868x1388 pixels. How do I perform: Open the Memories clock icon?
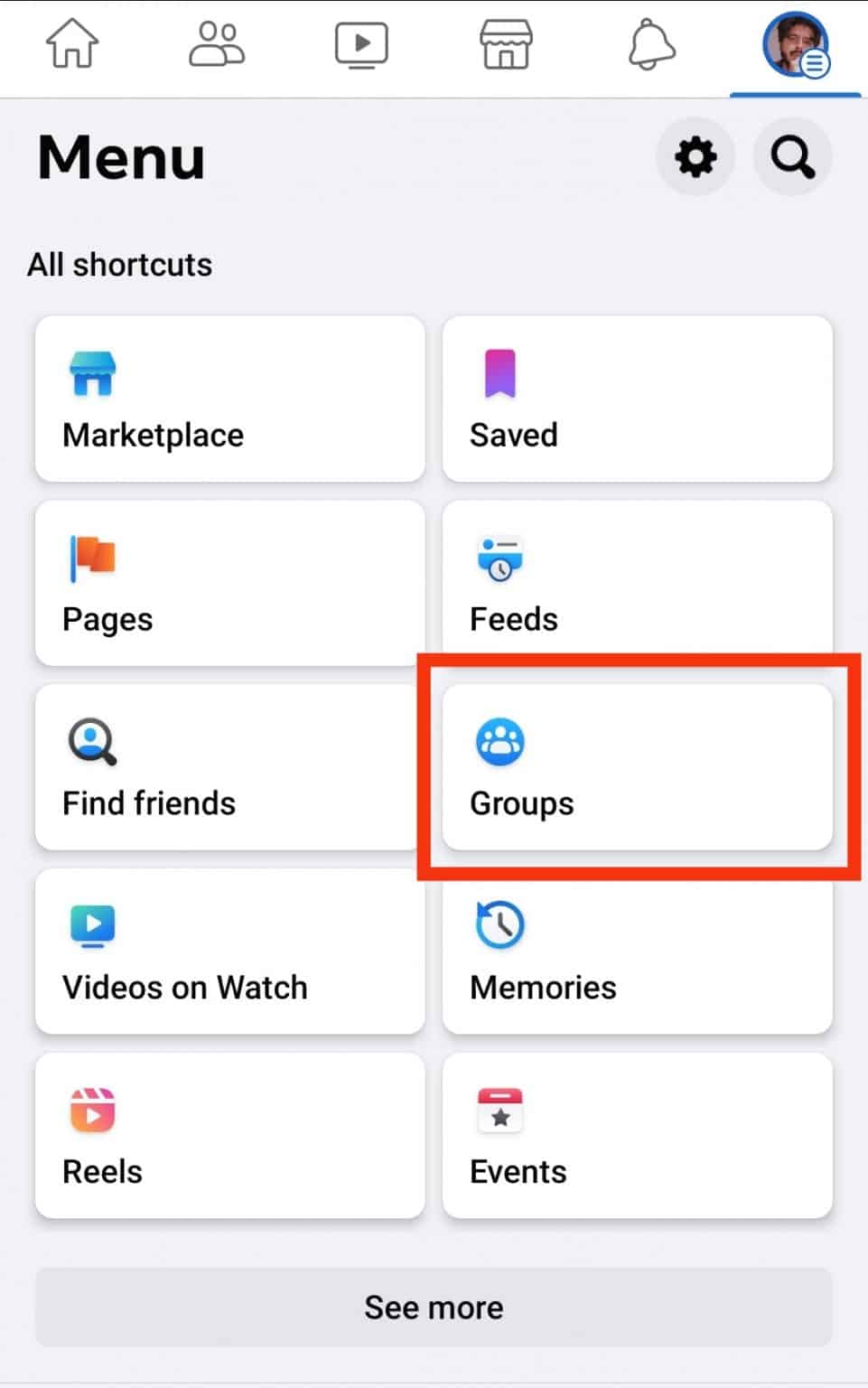499,924
